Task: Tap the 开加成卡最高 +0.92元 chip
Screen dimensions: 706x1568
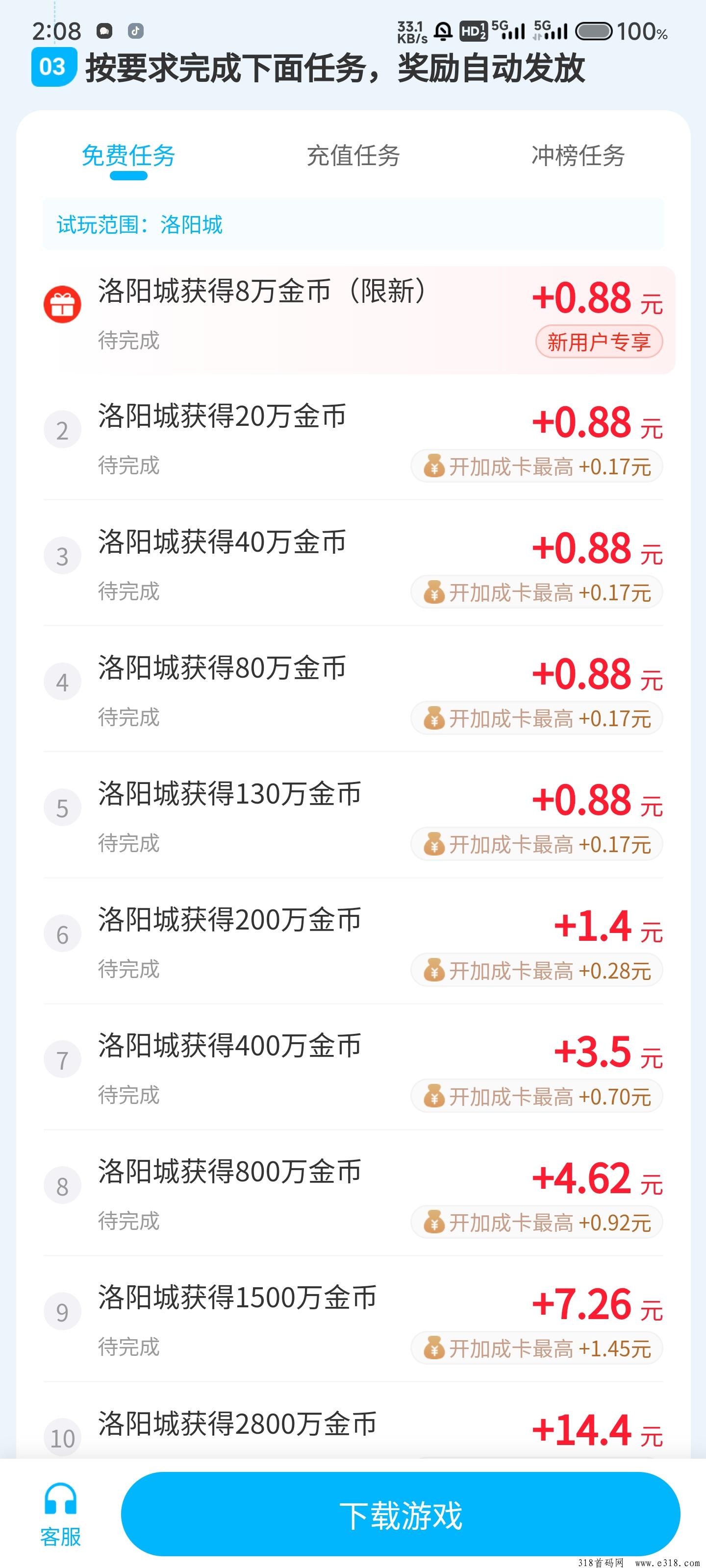Action: (x=537, y=1222)
